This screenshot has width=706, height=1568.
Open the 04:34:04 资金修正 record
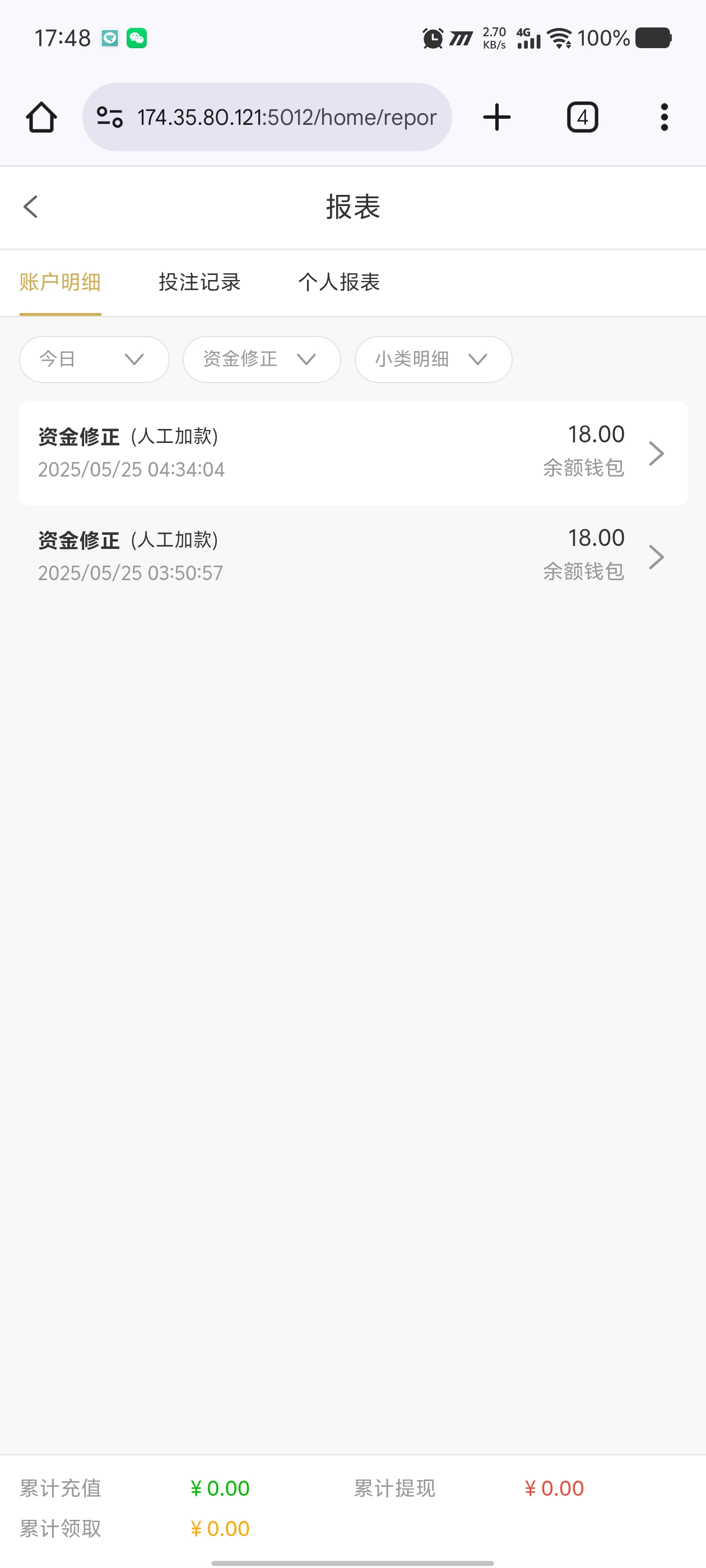point(354,453)
